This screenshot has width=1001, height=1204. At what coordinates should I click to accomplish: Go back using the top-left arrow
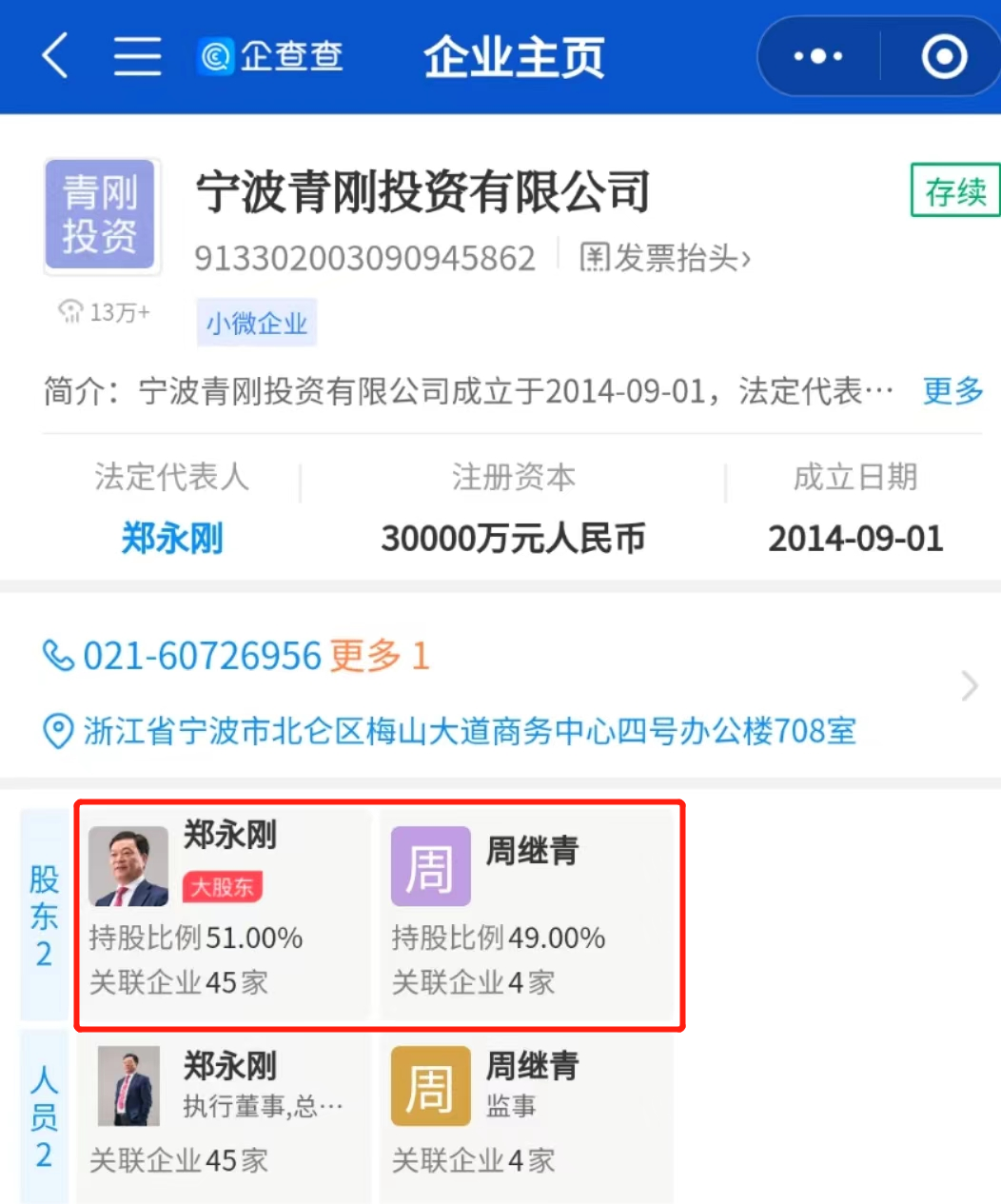(x=55, y=55)
